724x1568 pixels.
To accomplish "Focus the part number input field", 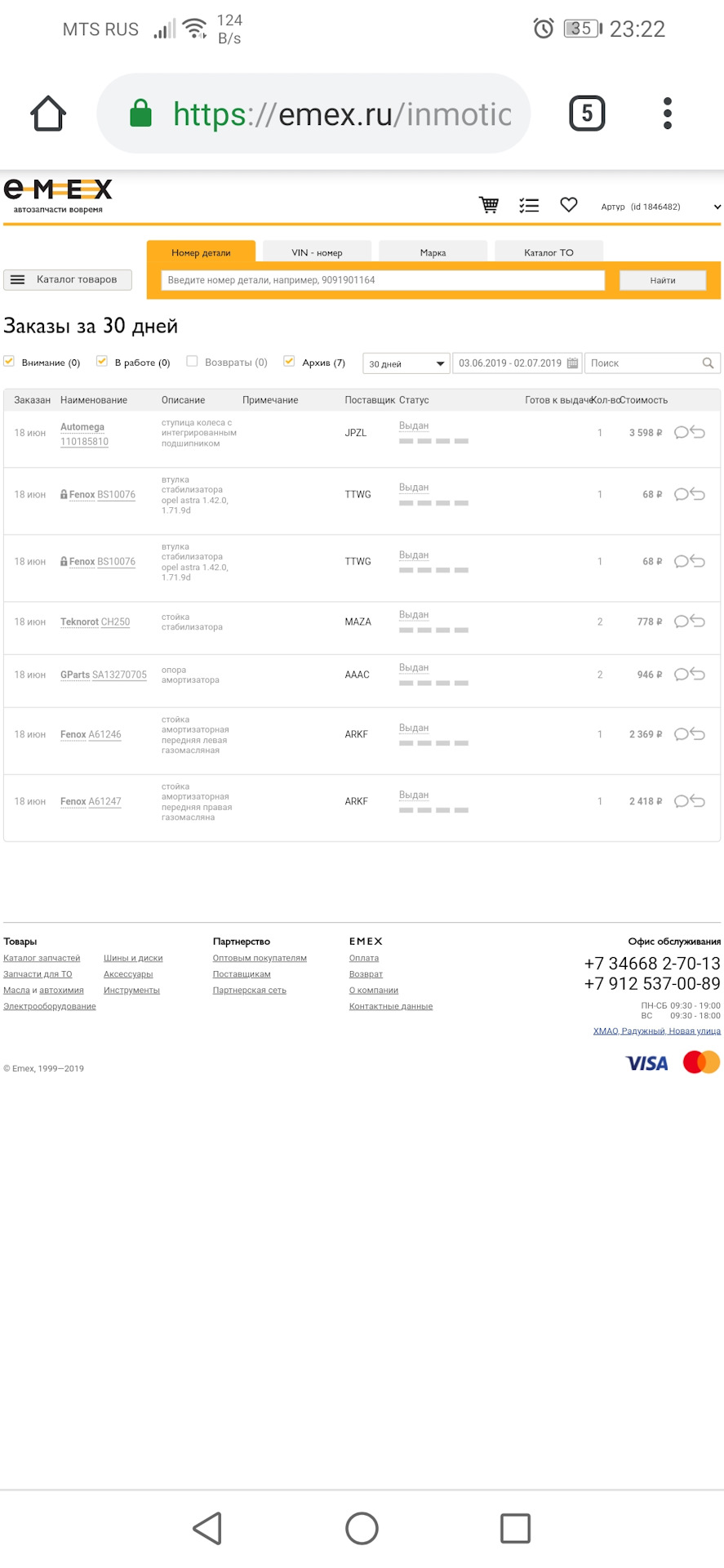I will [383, 280].
